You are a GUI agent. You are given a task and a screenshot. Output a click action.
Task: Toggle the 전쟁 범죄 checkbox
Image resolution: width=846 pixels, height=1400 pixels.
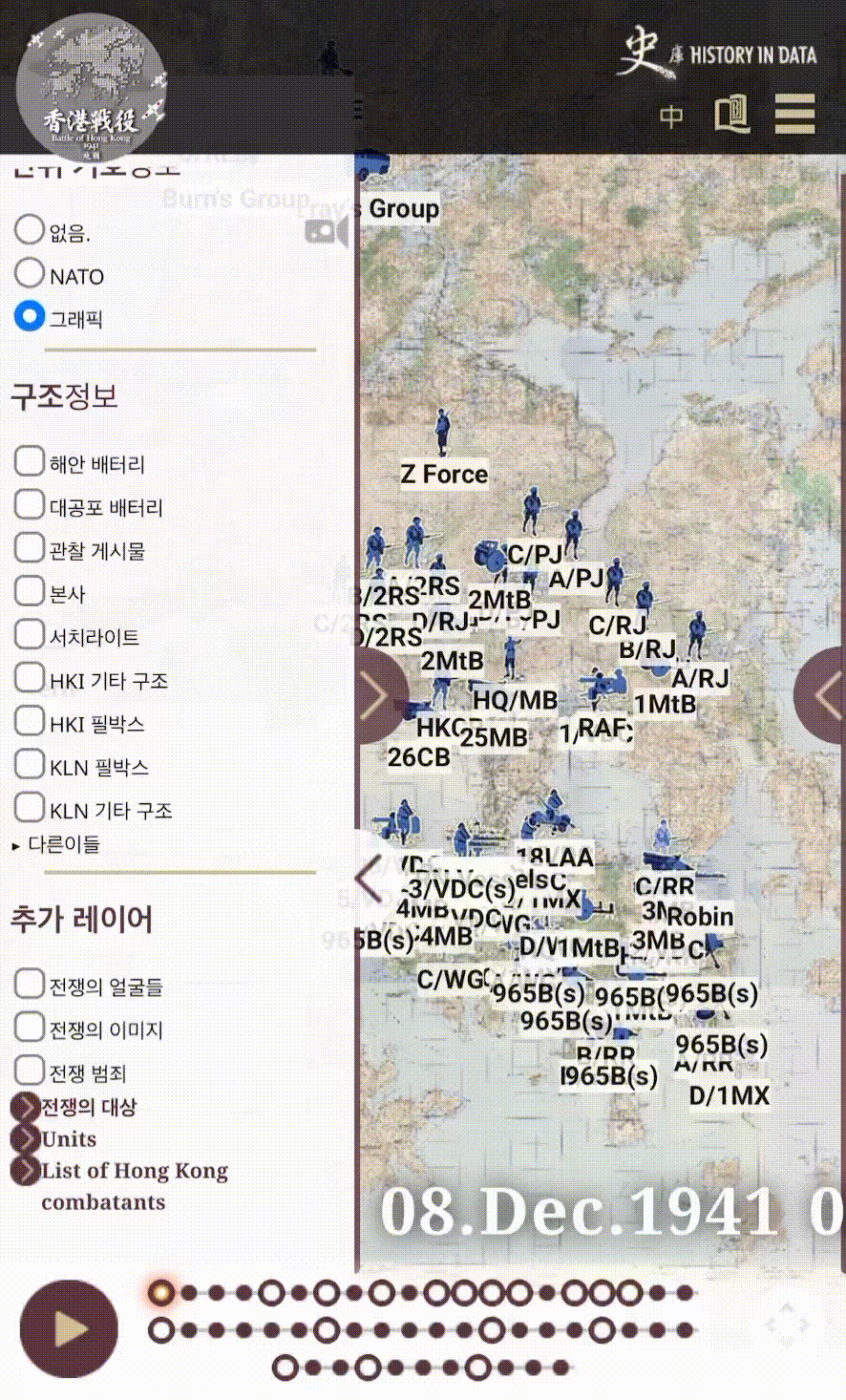point(30,1071)
